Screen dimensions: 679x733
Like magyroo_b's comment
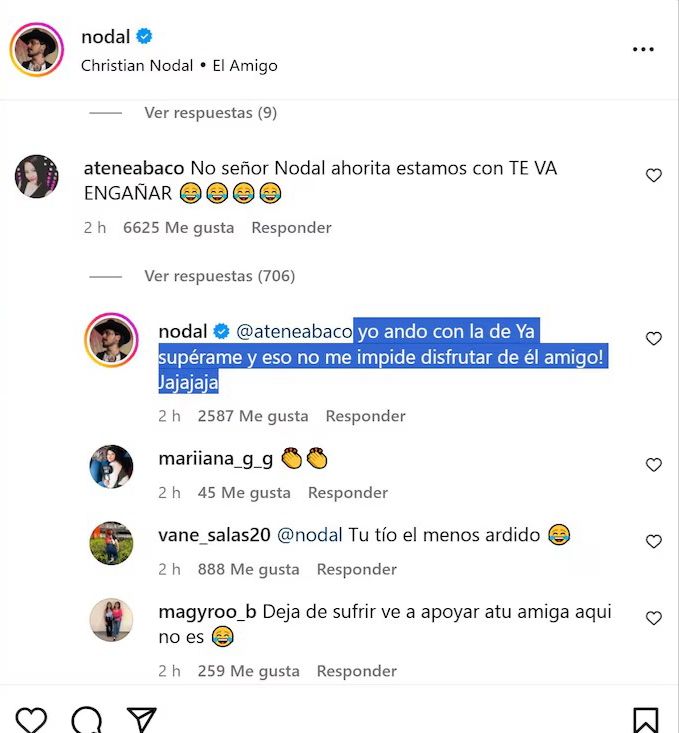point(654,619)
